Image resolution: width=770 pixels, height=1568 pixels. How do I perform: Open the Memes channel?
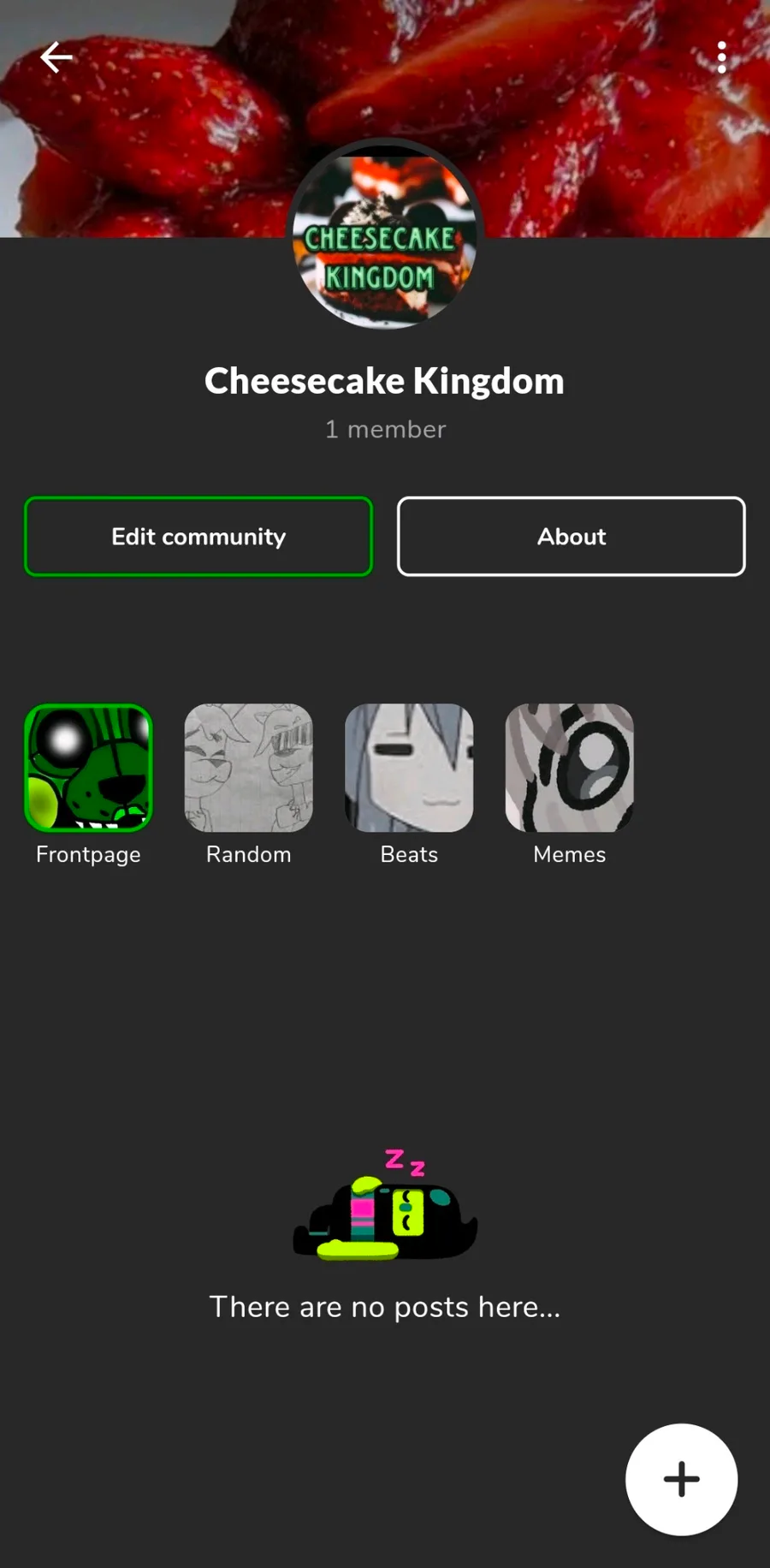(x=570, y=768)
